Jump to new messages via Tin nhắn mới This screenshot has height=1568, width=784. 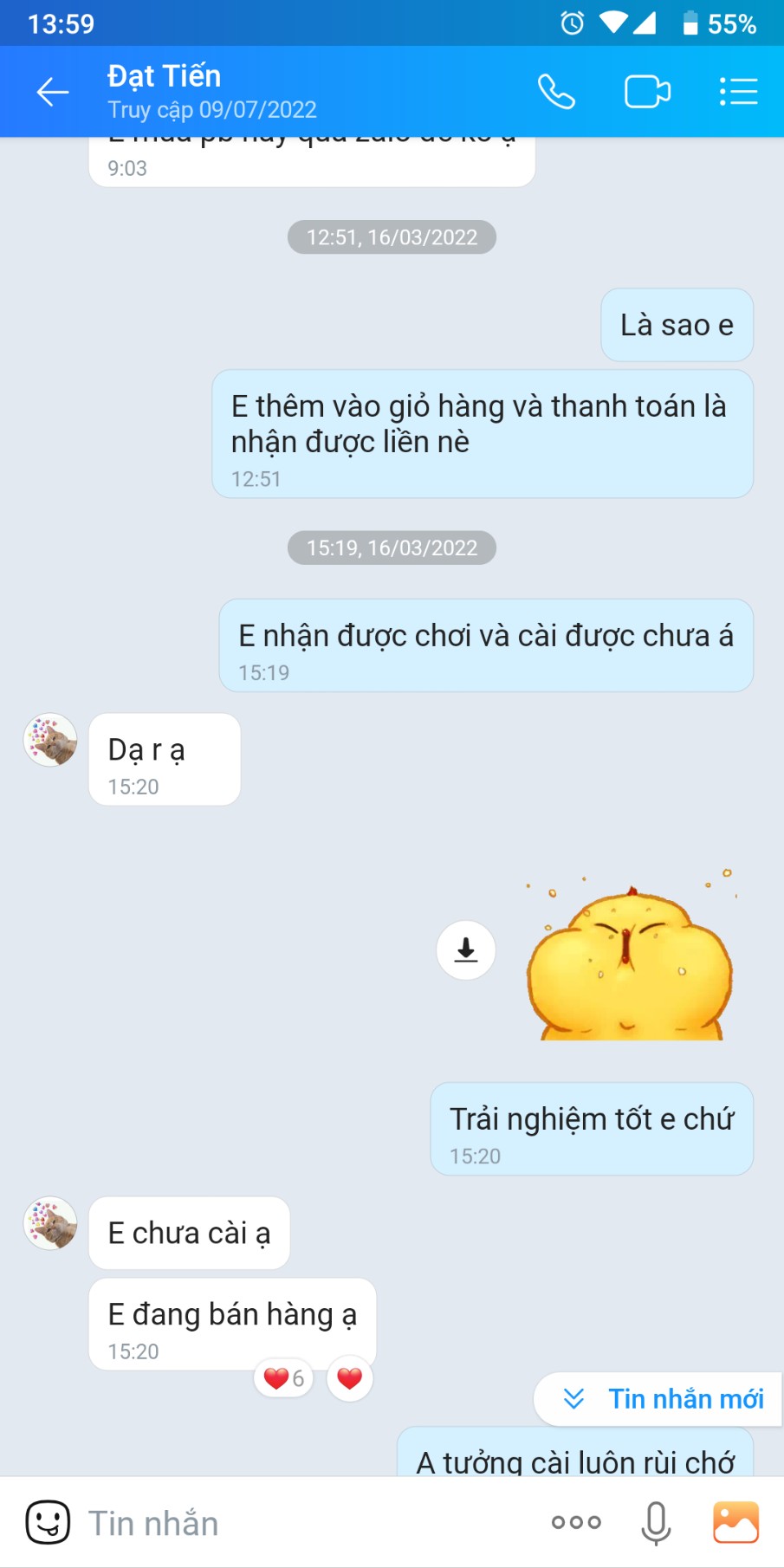click(x=687, y=1398)
